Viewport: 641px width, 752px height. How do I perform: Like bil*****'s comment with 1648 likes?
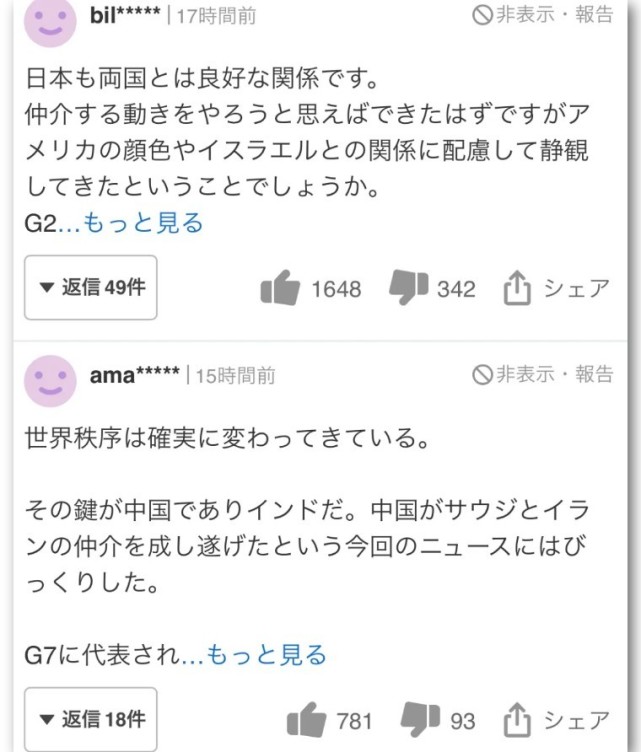(x=280, y=289)
